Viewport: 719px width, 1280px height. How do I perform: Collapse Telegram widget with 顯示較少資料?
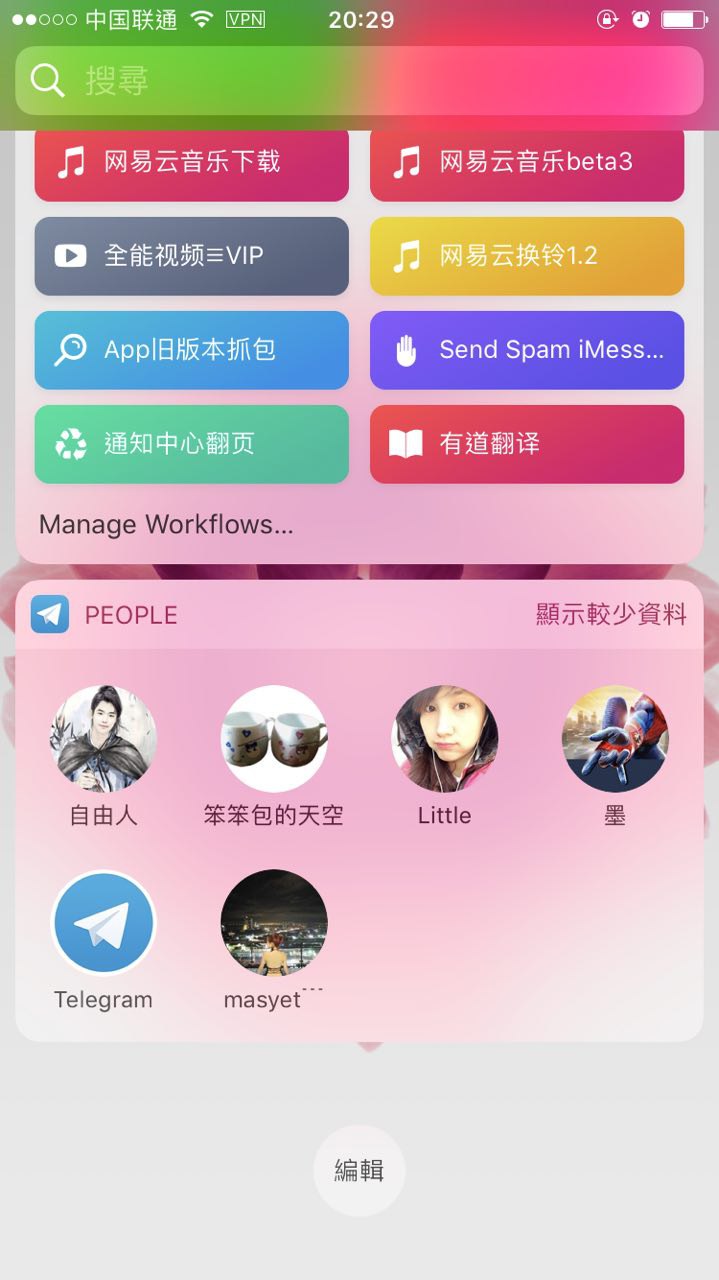tap(611, 615)
